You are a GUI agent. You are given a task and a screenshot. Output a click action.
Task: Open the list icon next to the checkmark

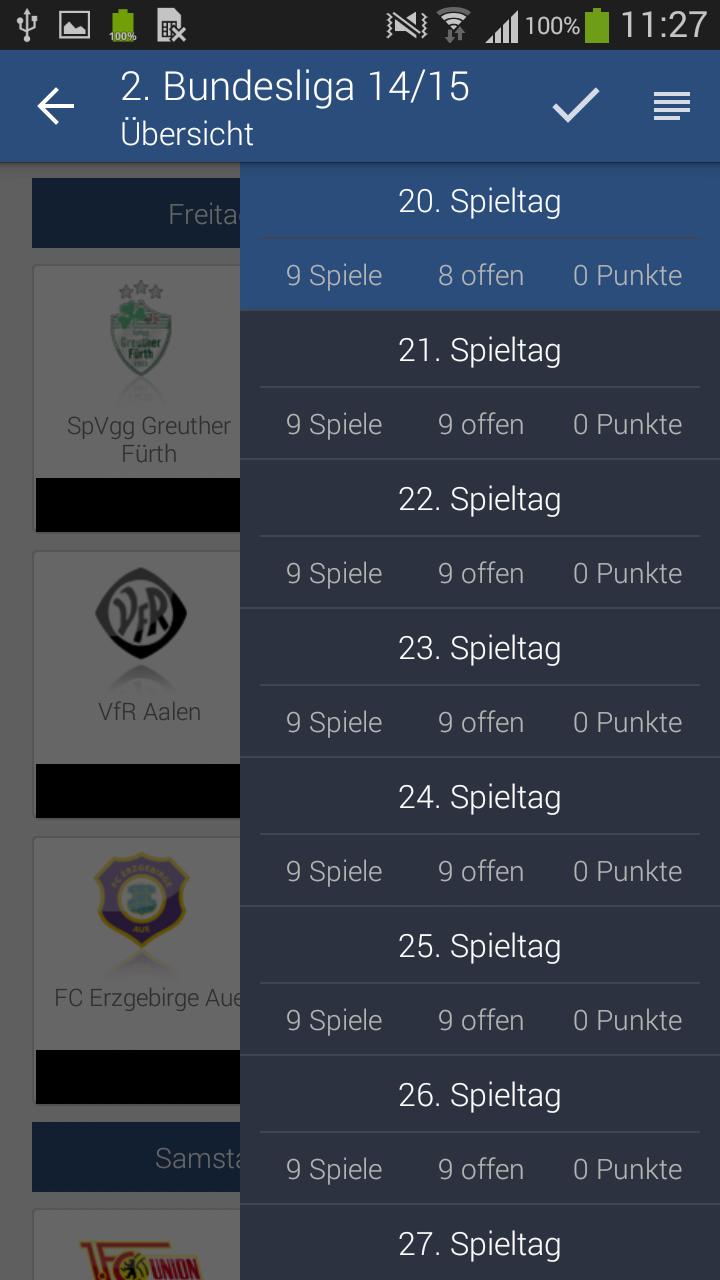672,105
